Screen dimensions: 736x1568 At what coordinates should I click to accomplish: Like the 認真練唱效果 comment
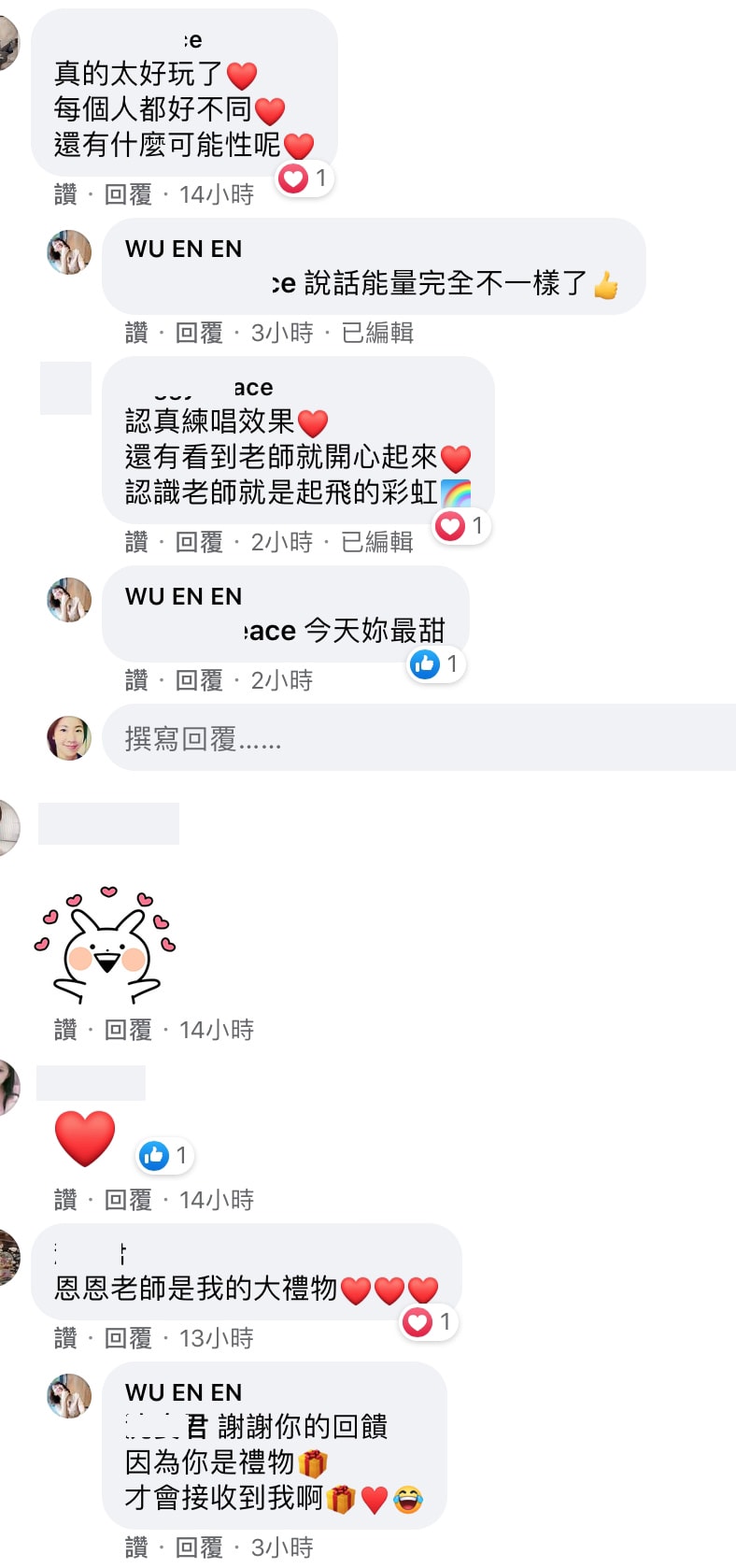pos(136,542)
